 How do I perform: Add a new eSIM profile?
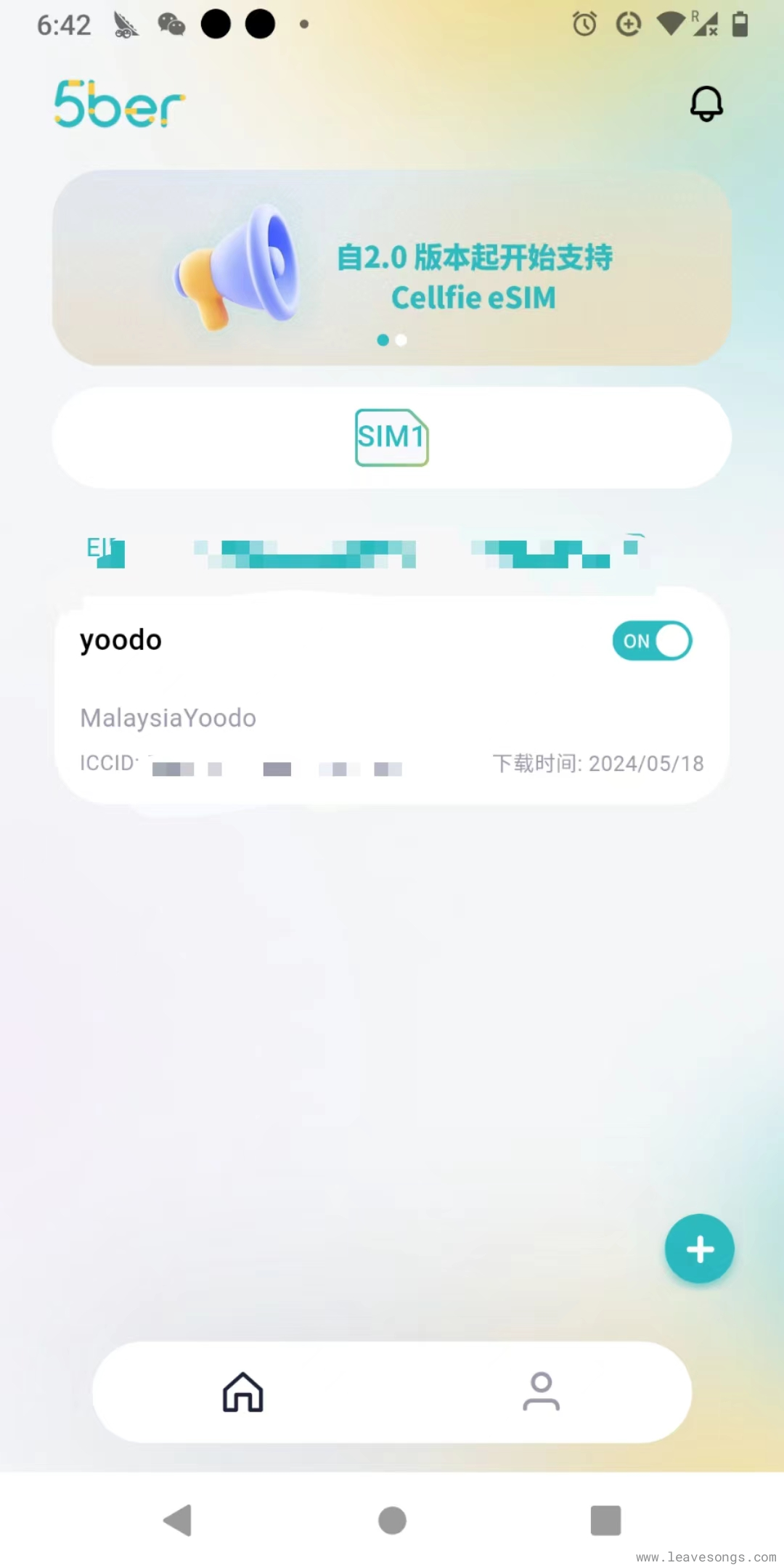tap(699, 1249)
